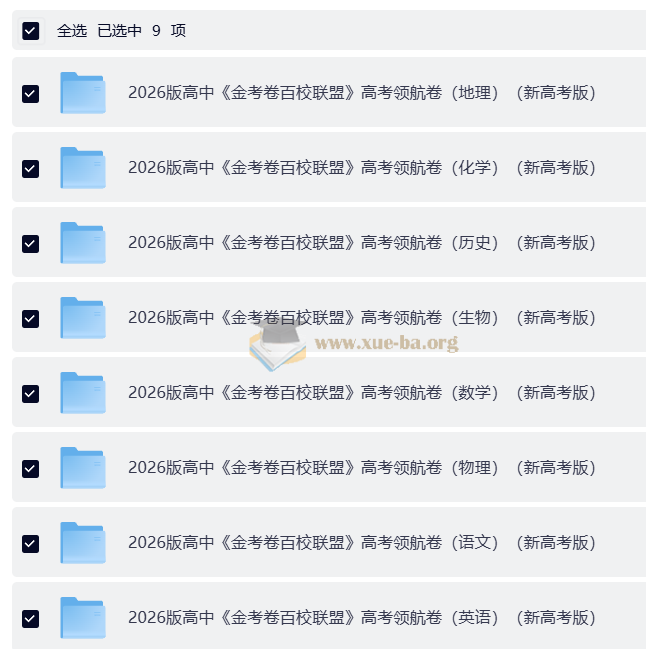Open the 高考领航卷（地理）folder
This screenshot has height=649, width=646.
point(361,93)
